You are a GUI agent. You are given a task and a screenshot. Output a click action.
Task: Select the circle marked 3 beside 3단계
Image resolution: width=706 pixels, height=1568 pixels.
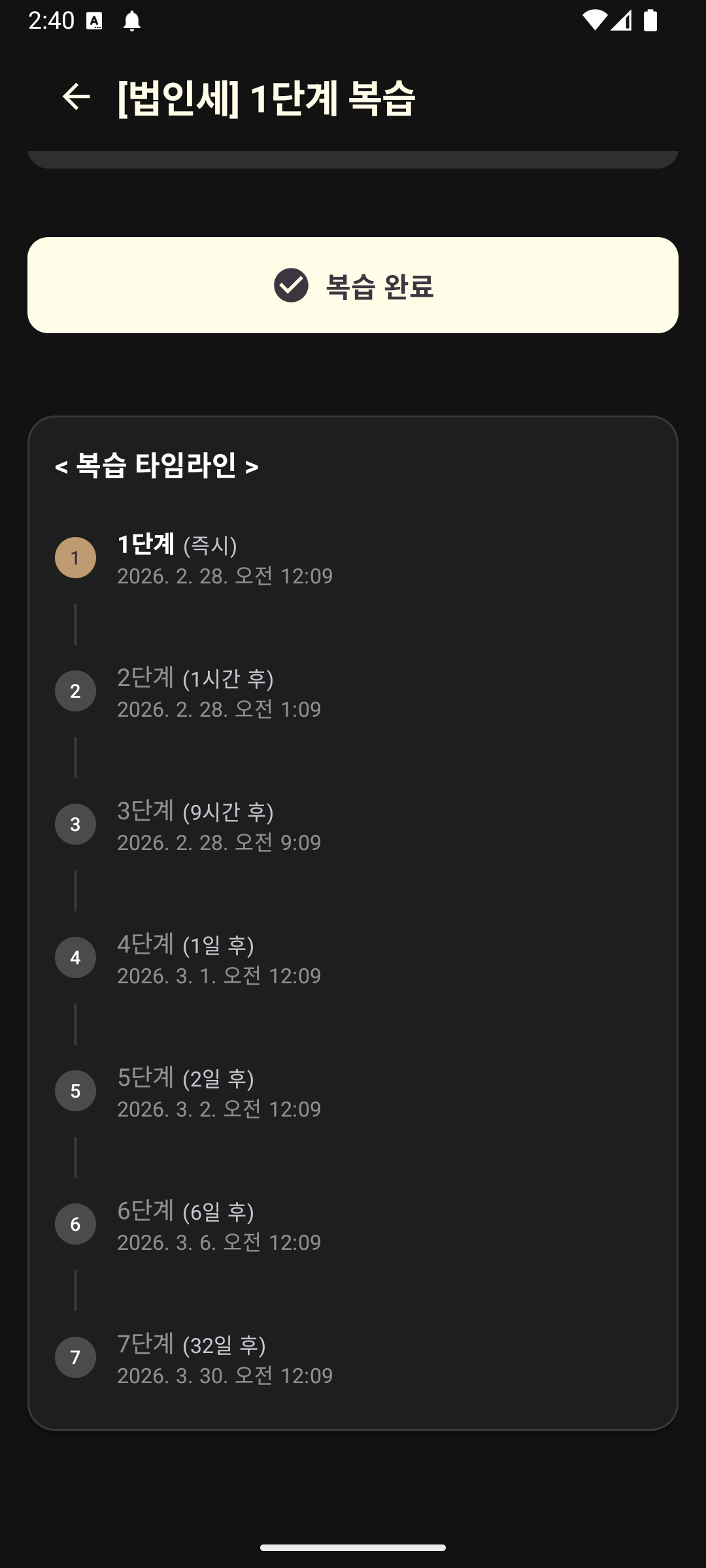tap(75, 824)
